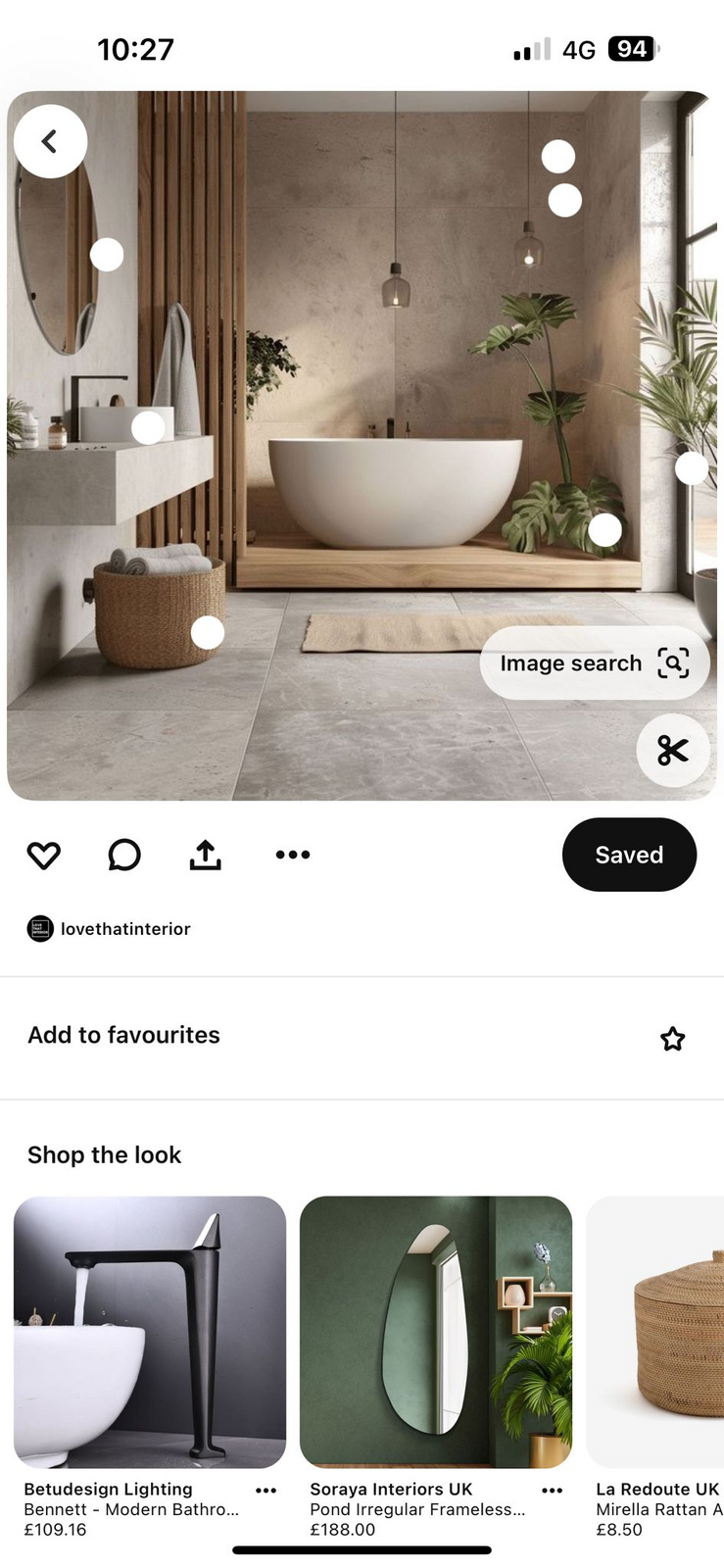Open Soraya Interiors UK mirror product
The image size is (724, 1568).
436,1331
